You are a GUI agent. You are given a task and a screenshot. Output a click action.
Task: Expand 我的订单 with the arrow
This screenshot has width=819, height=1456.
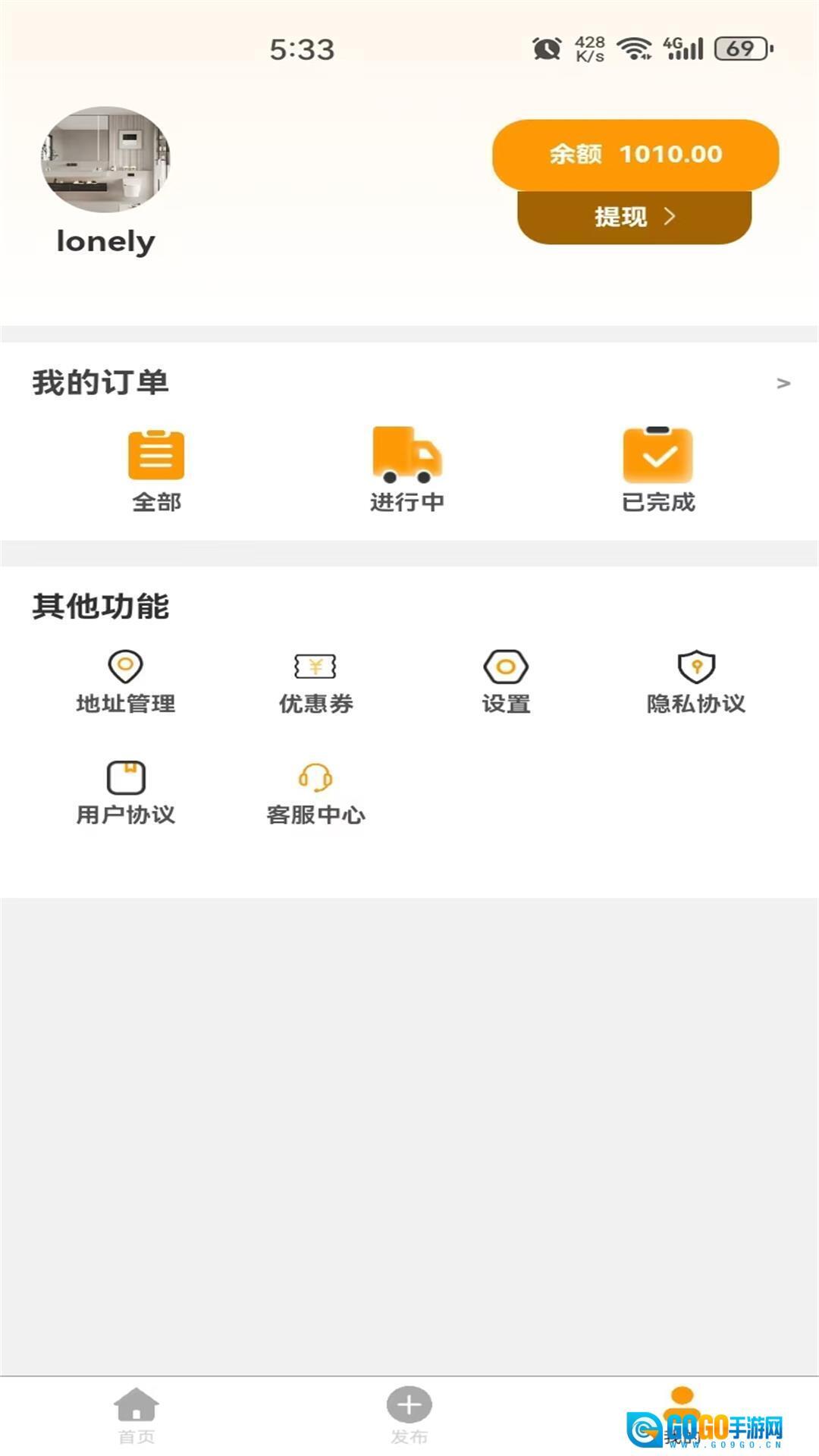783,384
